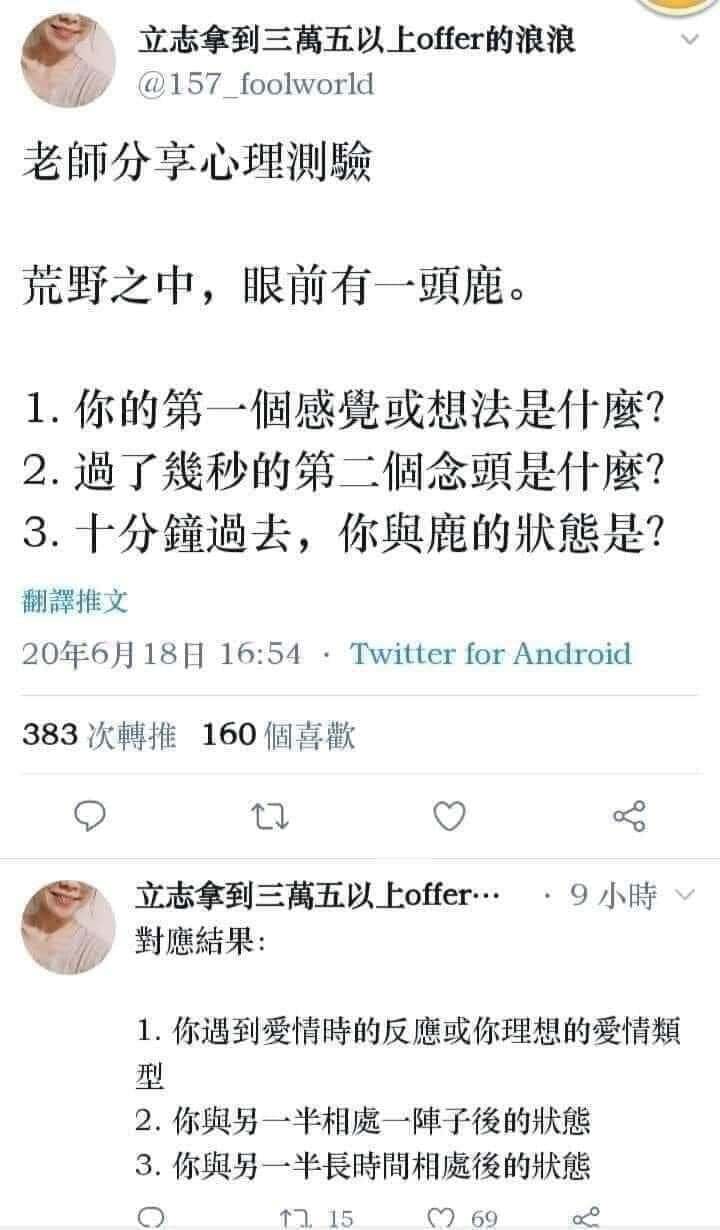Like the main psychology test tweet

pos(450,817)
